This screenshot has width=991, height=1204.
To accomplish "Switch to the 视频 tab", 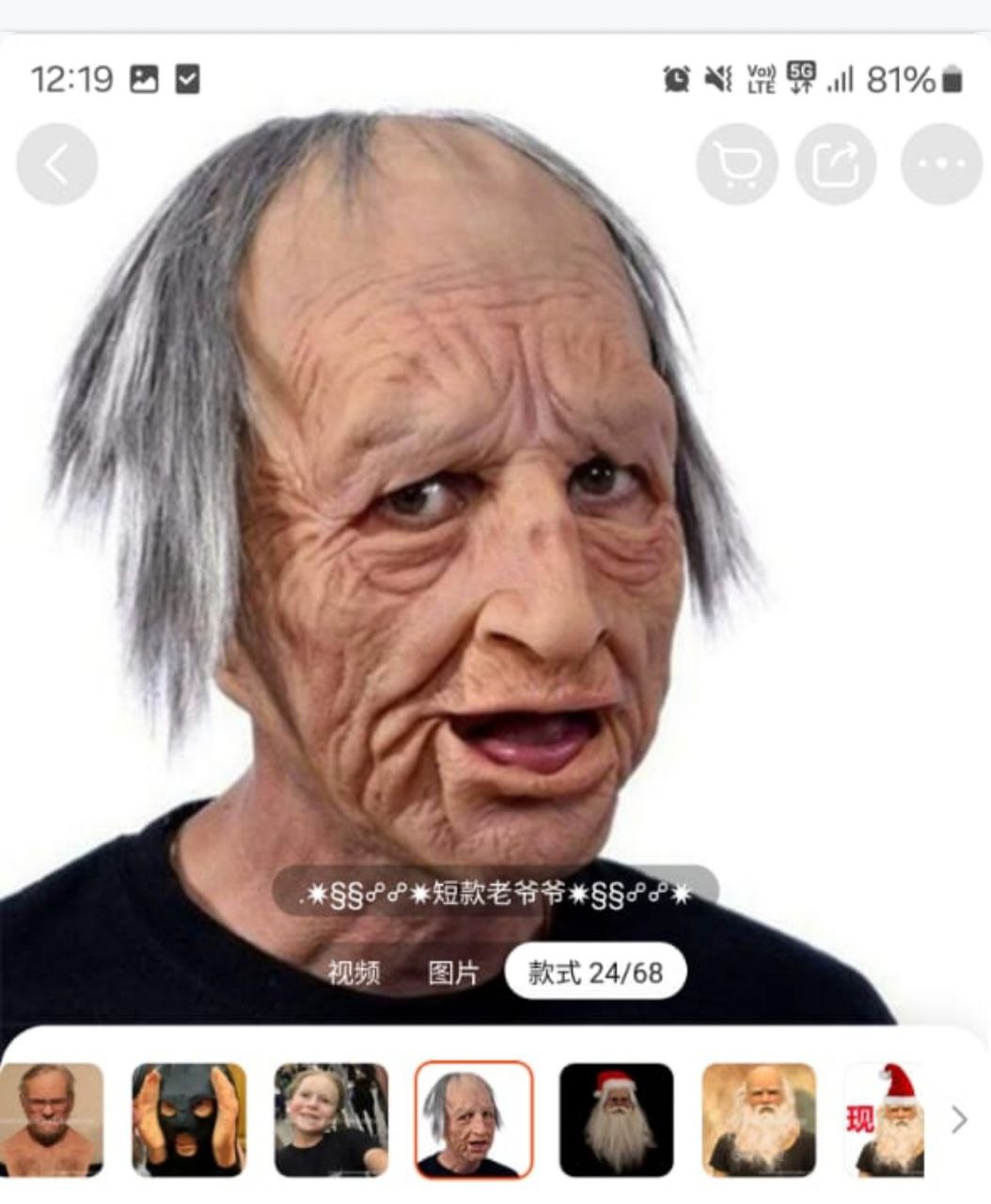I will [x=354, y=973].
